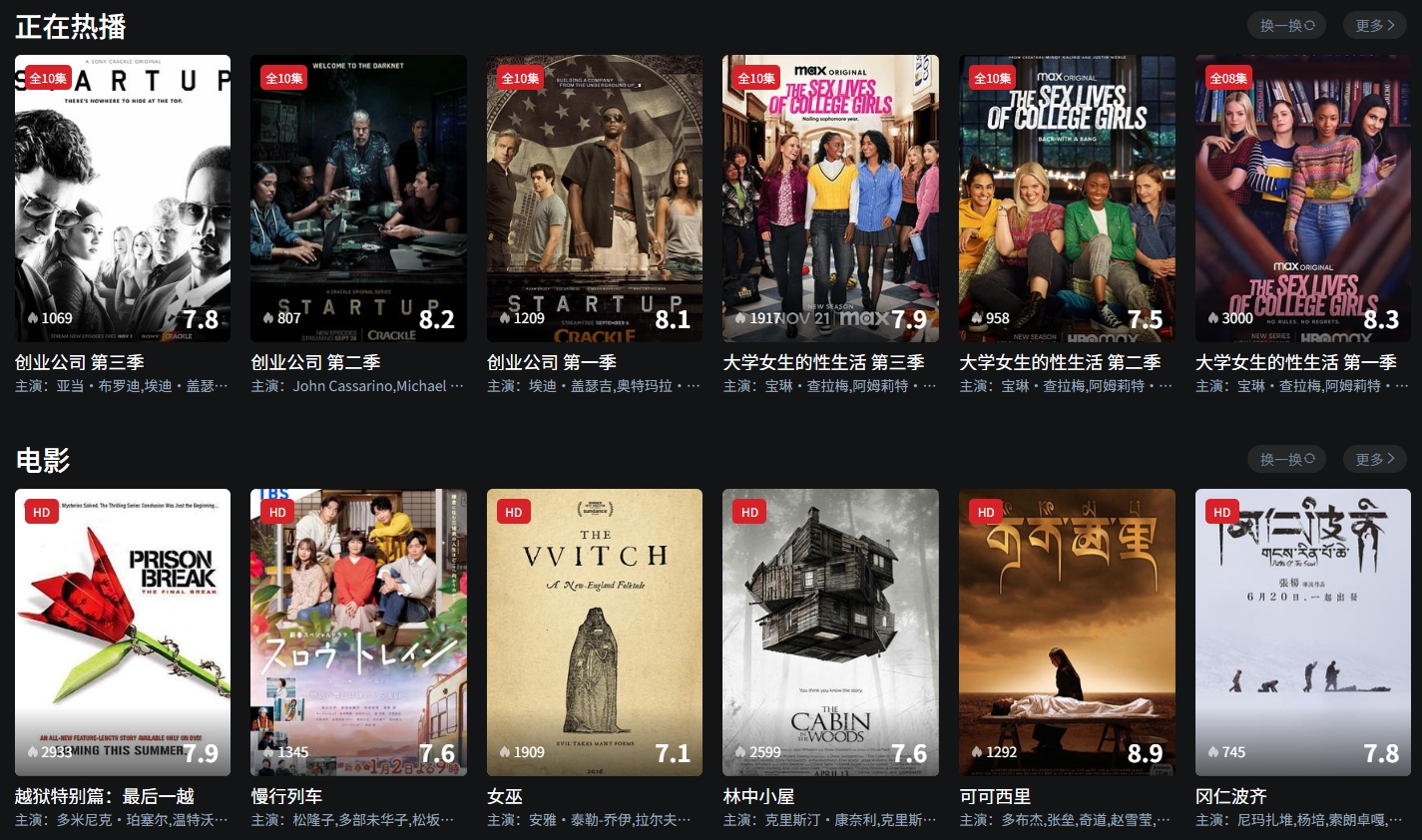
Task: Open the movie 越狱特别篇：最后一越
Action: tap(123, 632)
